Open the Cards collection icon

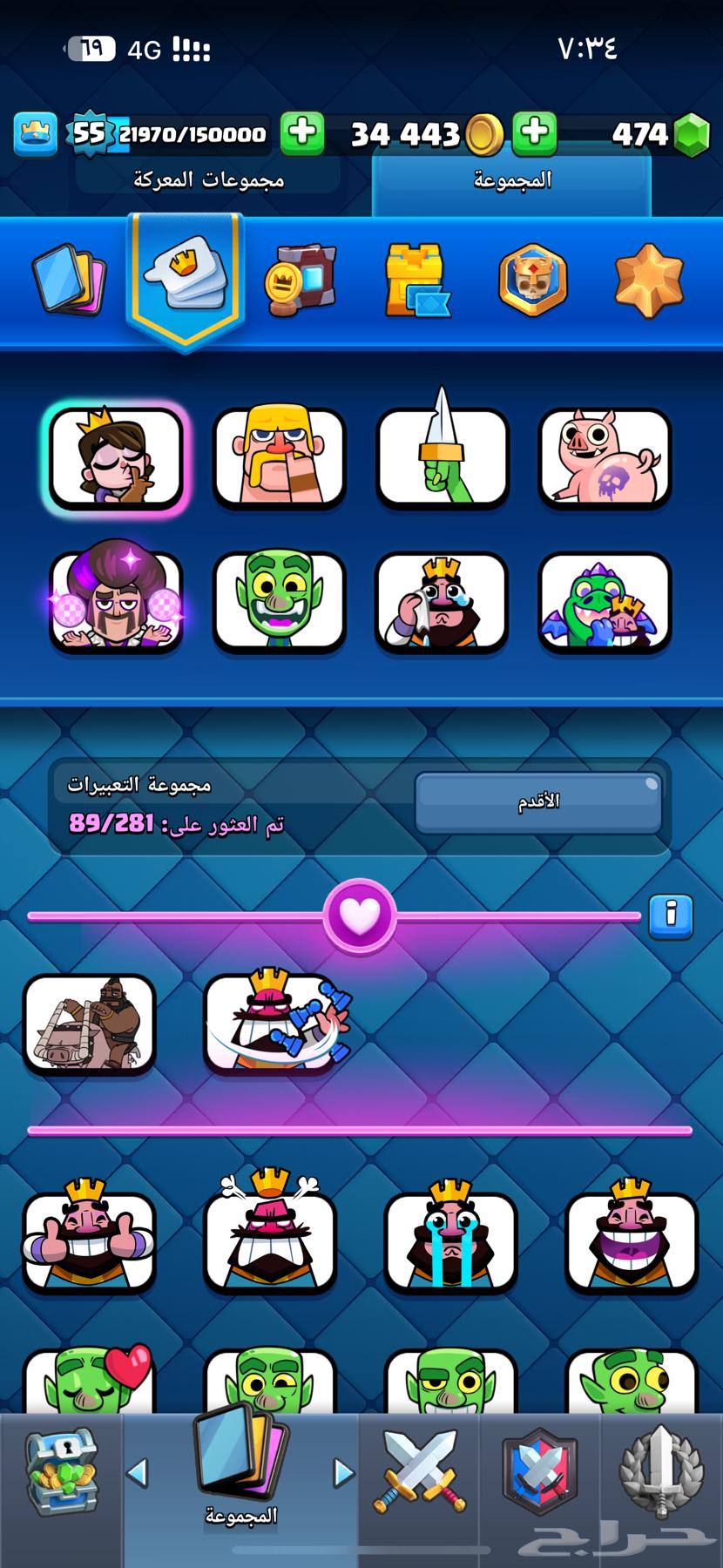70,277
